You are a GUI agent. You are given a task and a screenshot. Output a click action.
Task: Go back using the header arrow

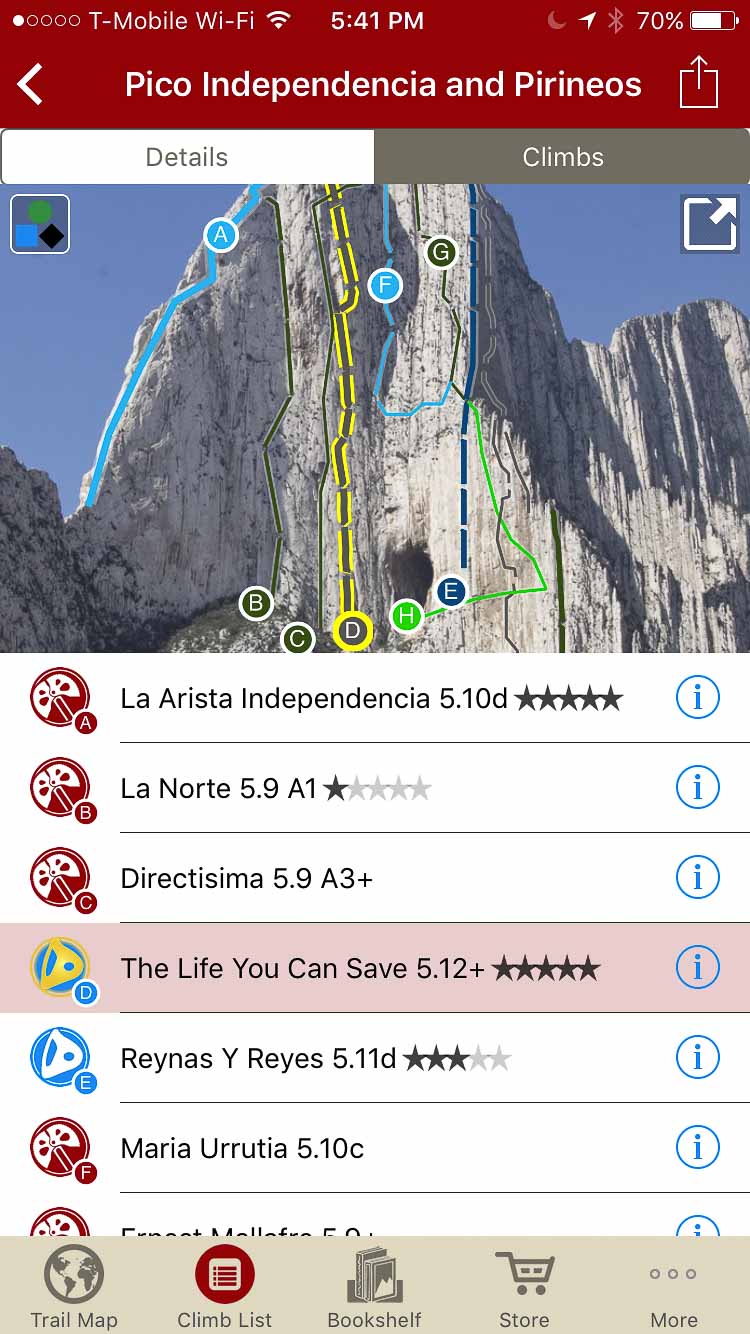[x=31, y=84]
